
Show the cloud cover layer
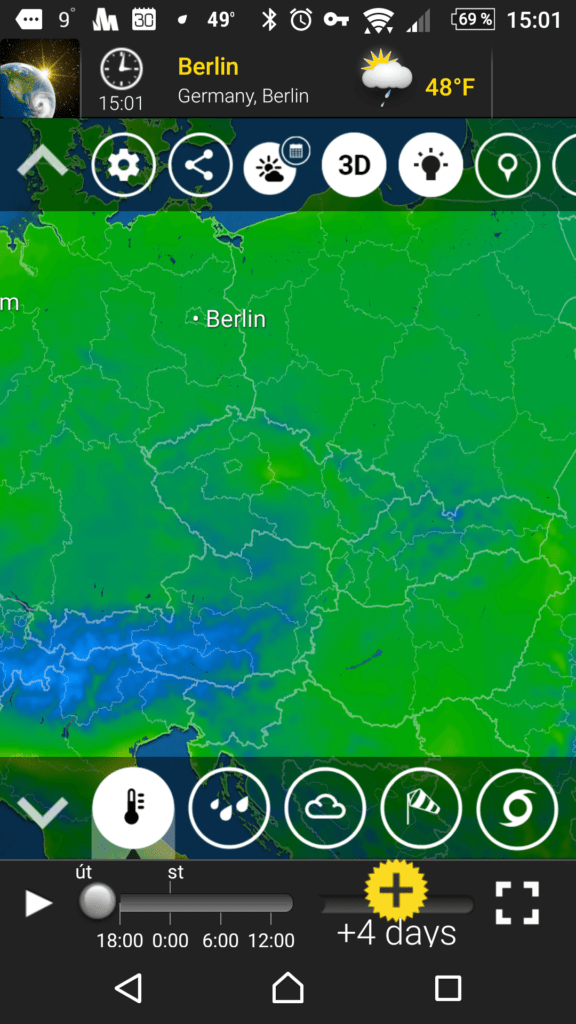(x=325, y=808)
